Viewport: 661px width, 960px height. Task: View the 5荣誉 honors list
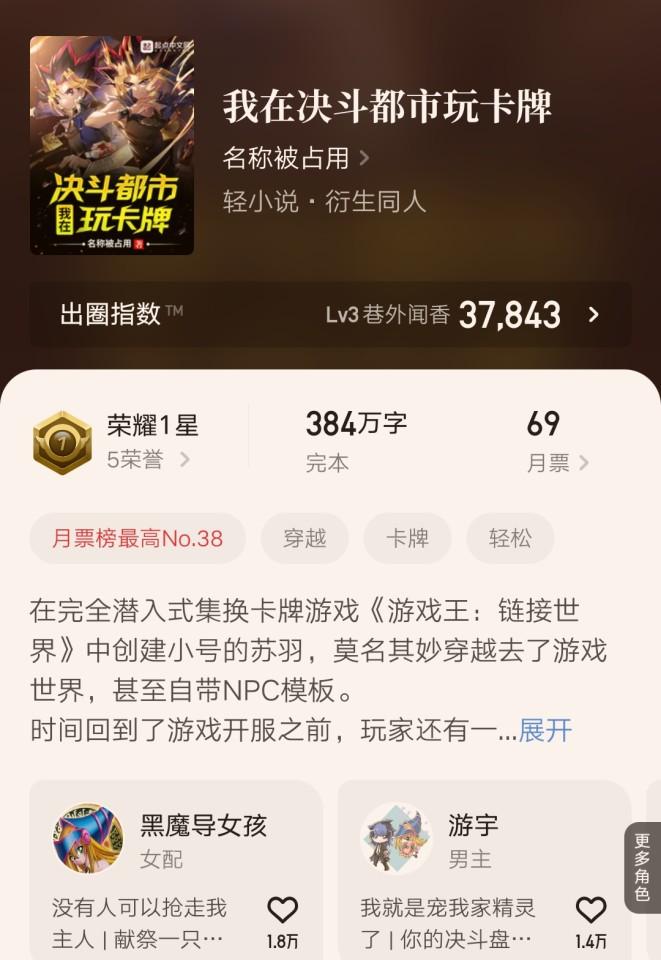click(148, 460)
